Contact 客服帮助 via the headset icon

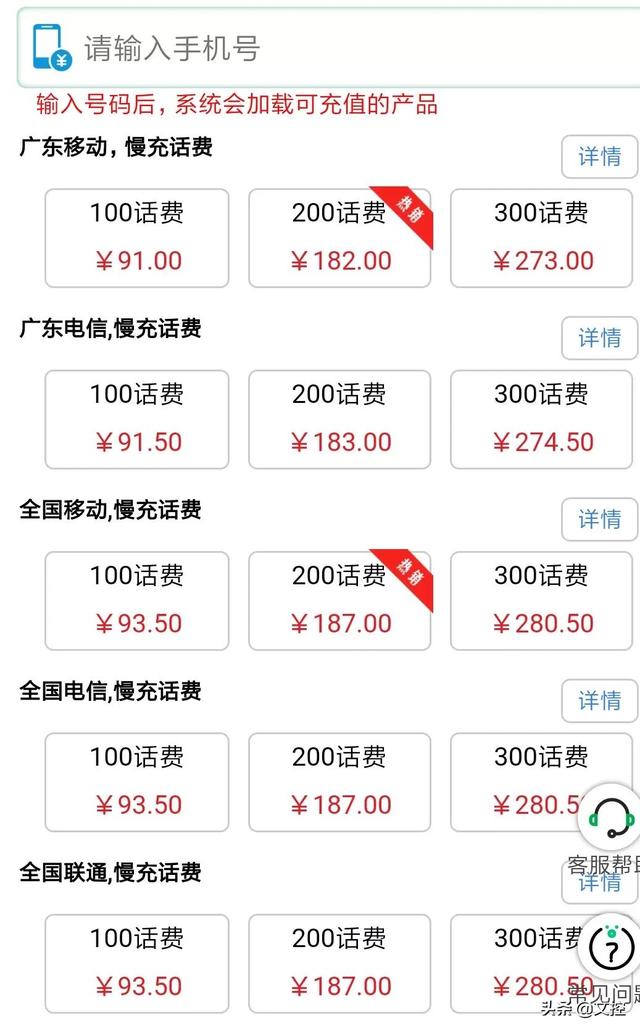click(x=612, y=819)
